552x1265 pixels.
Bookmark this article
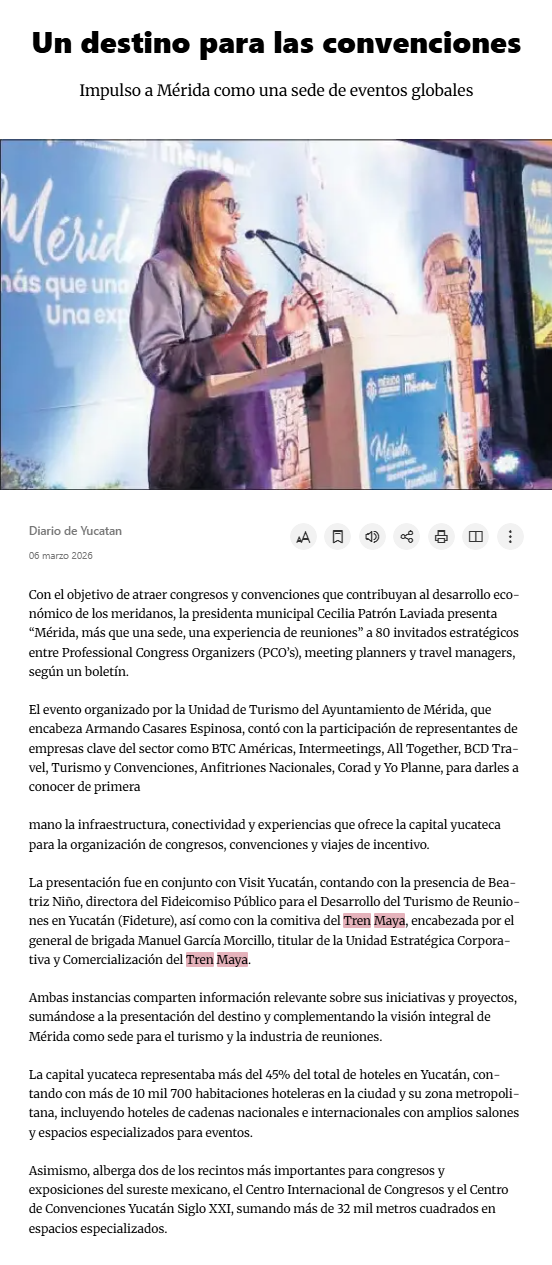tap(338, 537)
